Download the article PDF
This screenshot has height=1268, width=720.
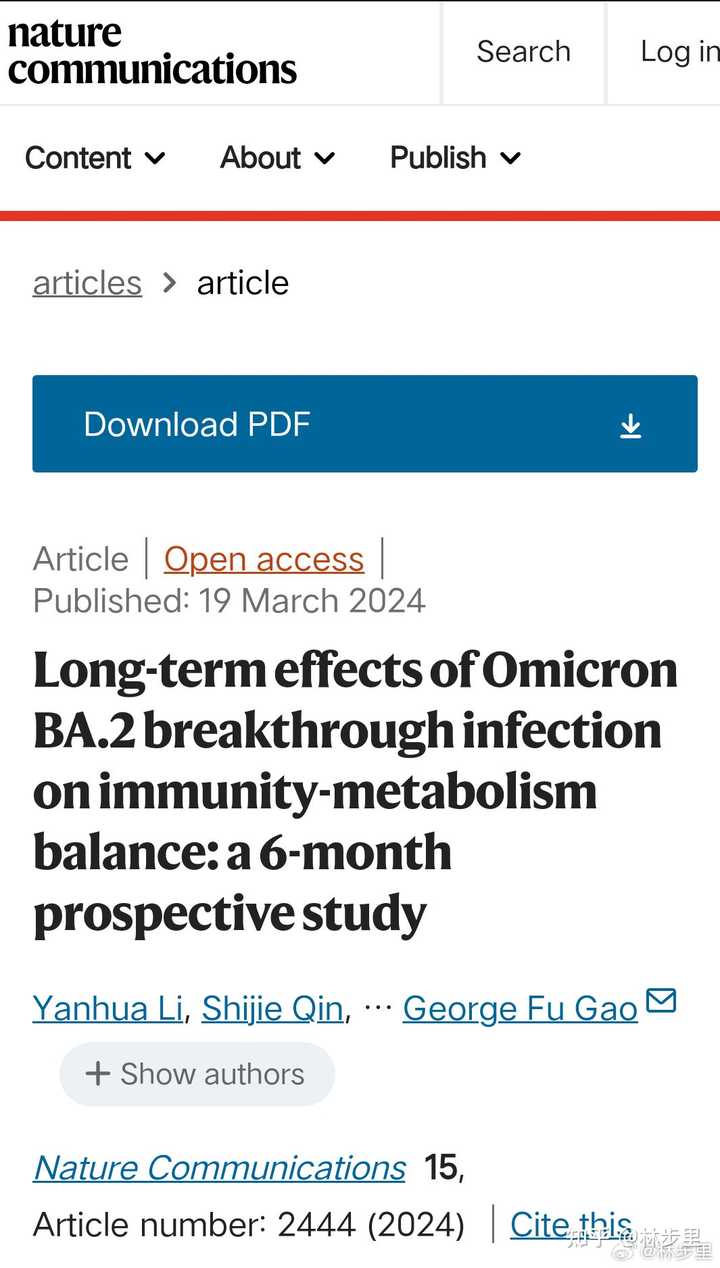(x=365, y=424)
